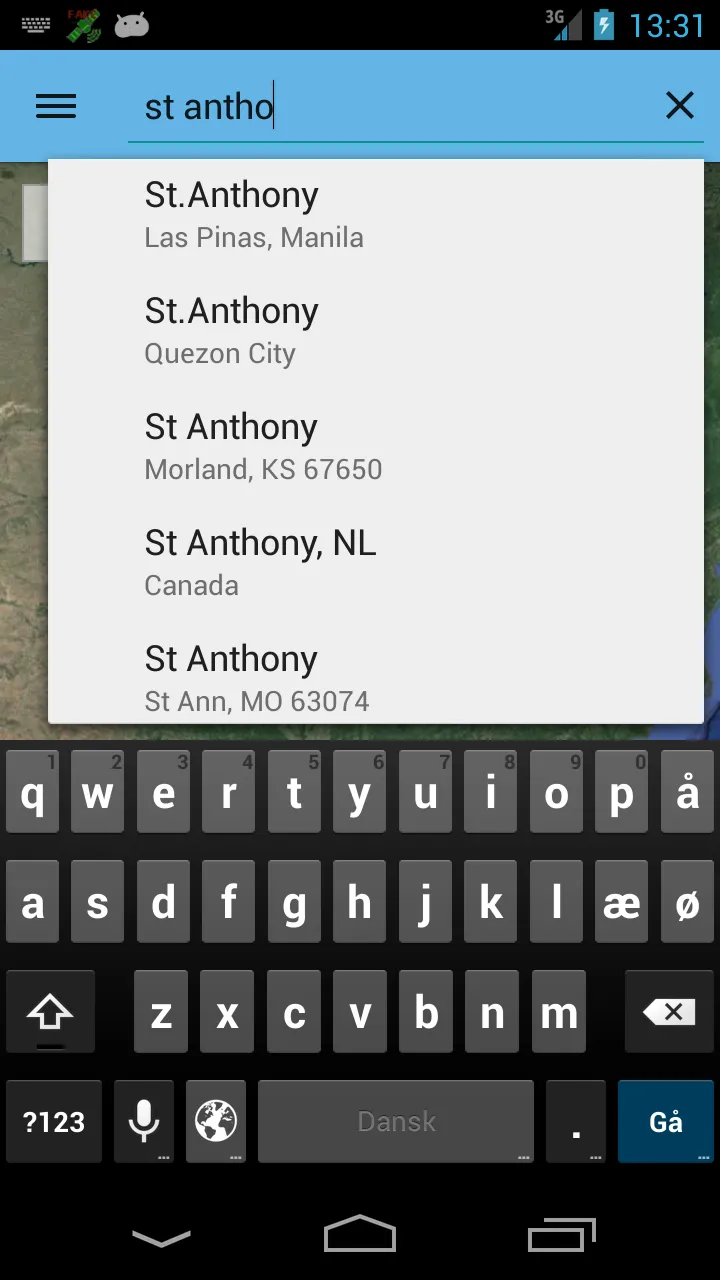The width and height of the screenshot is (720, 1280).
Task: Select St Anthony in St Ann, MO 63074
Action: 375,679
